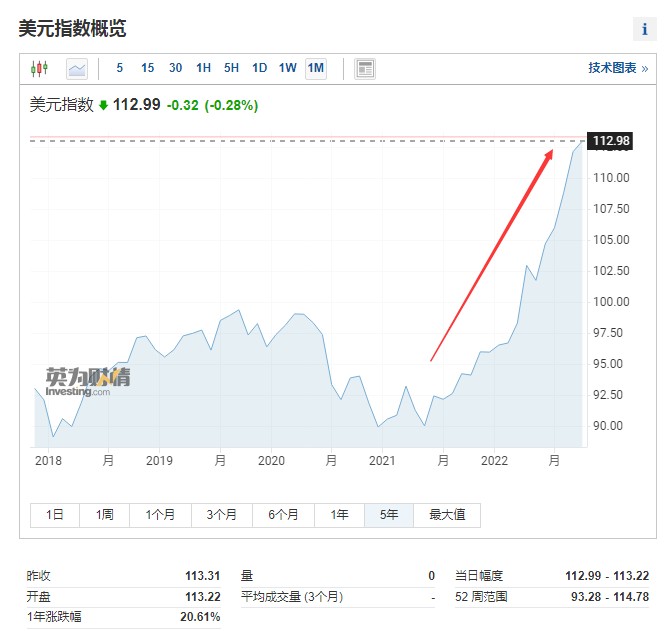This screenshot has height=631, width=667.
Task: Show the 1年 time range
Action: point(340,515)
